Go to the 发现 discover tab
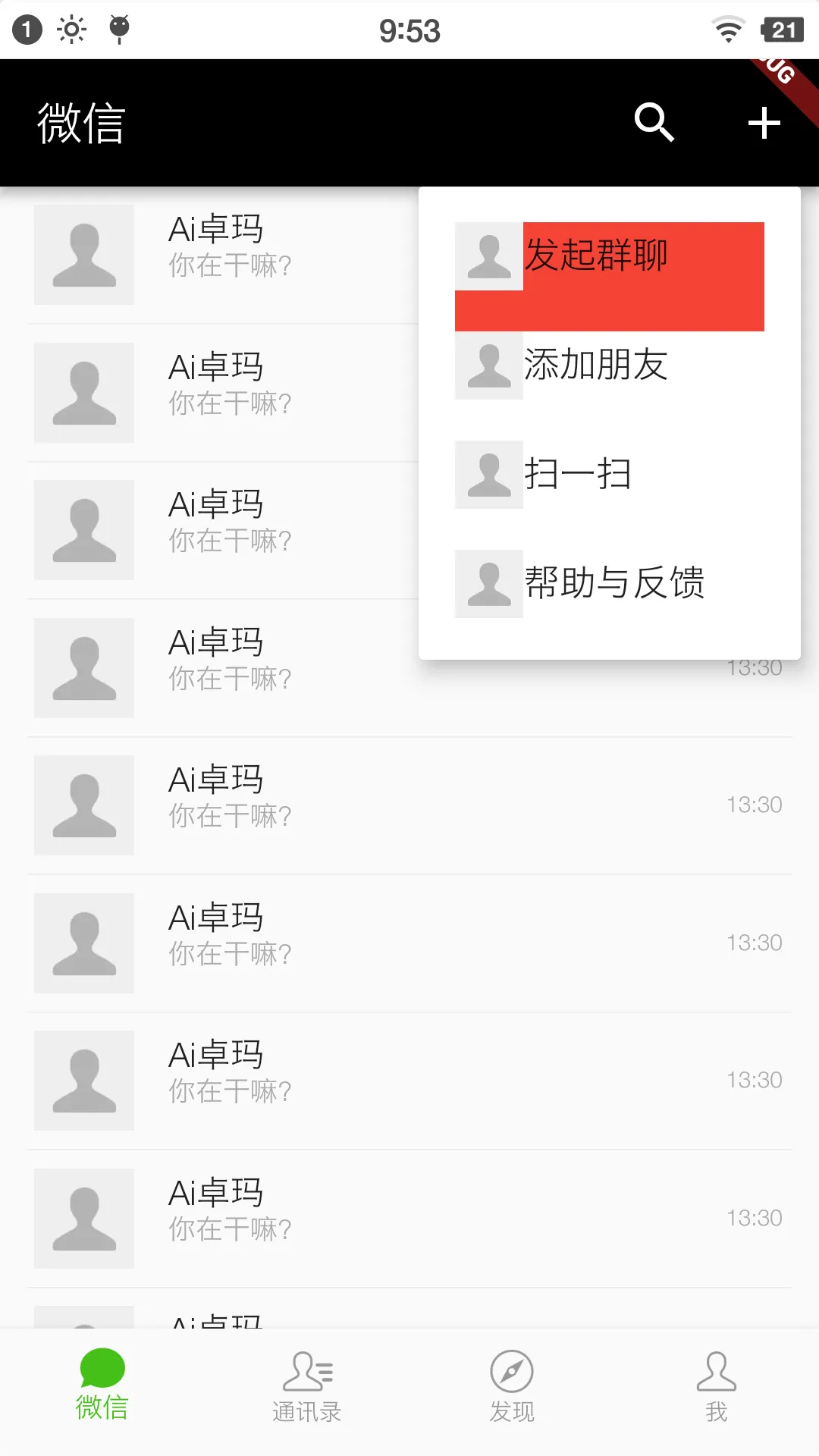This screenshot has width=819, height=1456. click(512, 1385)
